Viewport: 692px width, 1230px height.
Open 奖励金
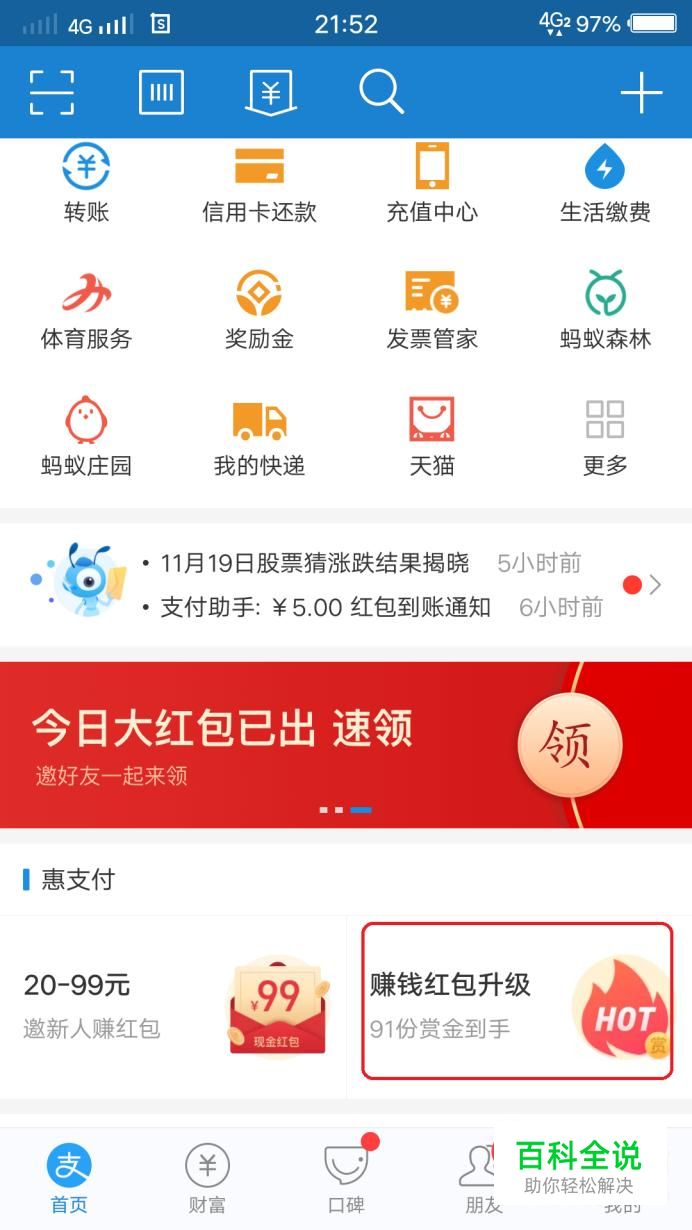[259, 311]
